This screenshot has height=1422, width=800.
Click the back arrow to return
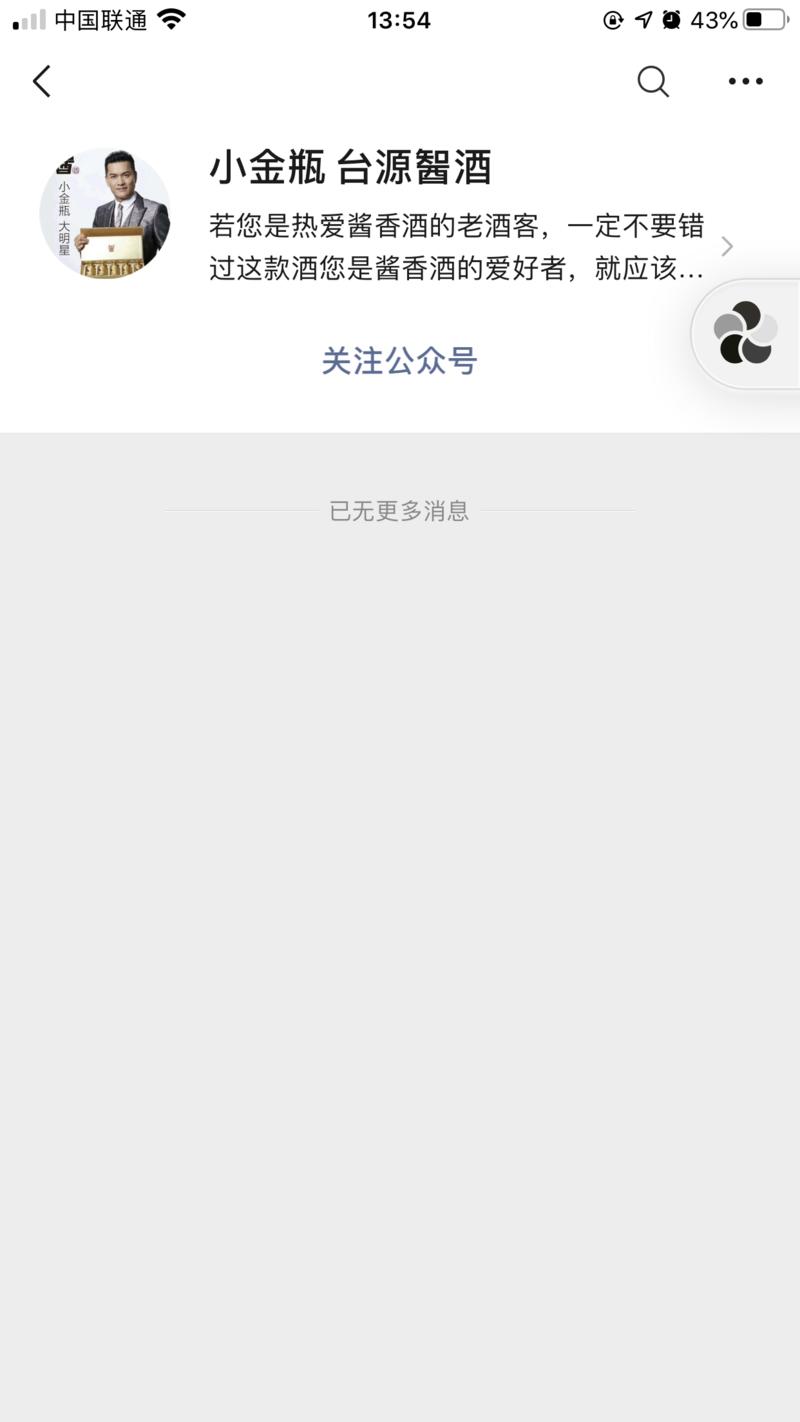[x=40, y=82]
